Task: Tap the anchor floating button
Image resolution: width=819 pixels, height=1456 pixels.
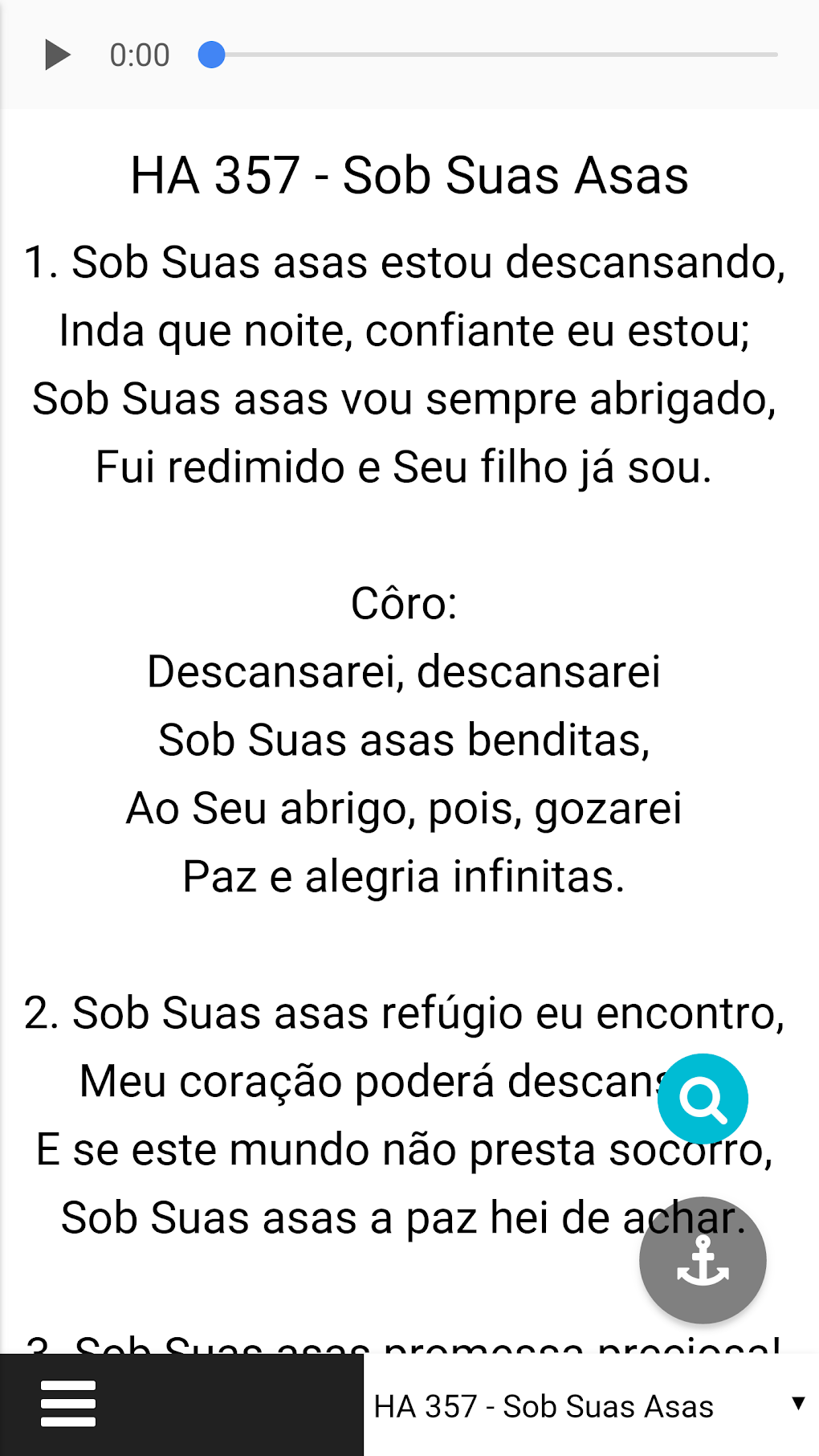Action: point(703,1260)
